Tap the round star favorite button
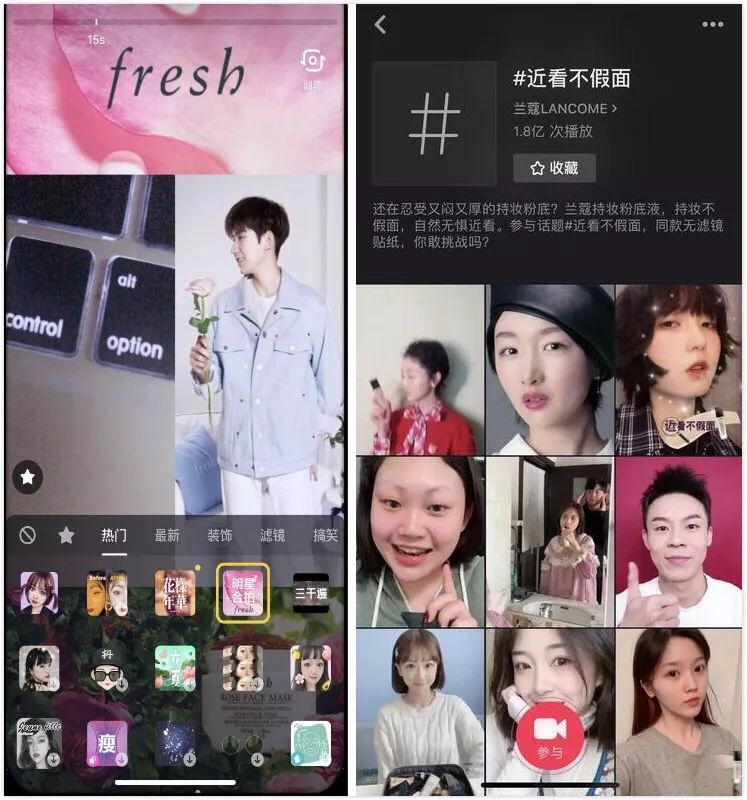Image resolution: width=747 pixels, height=800 pixels. click(27, 477)
